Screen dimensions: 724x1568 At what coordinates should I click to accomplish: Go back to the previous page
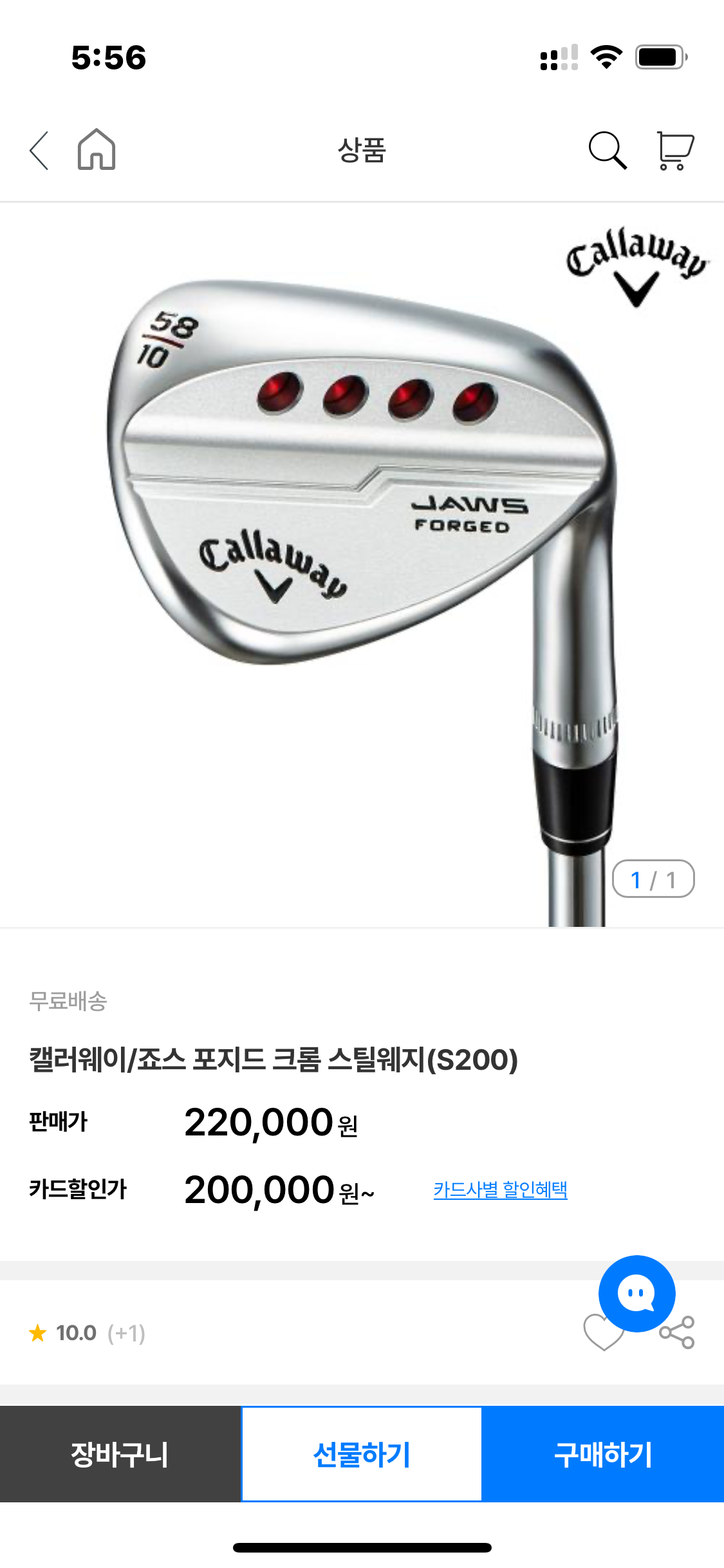(40, 151)
